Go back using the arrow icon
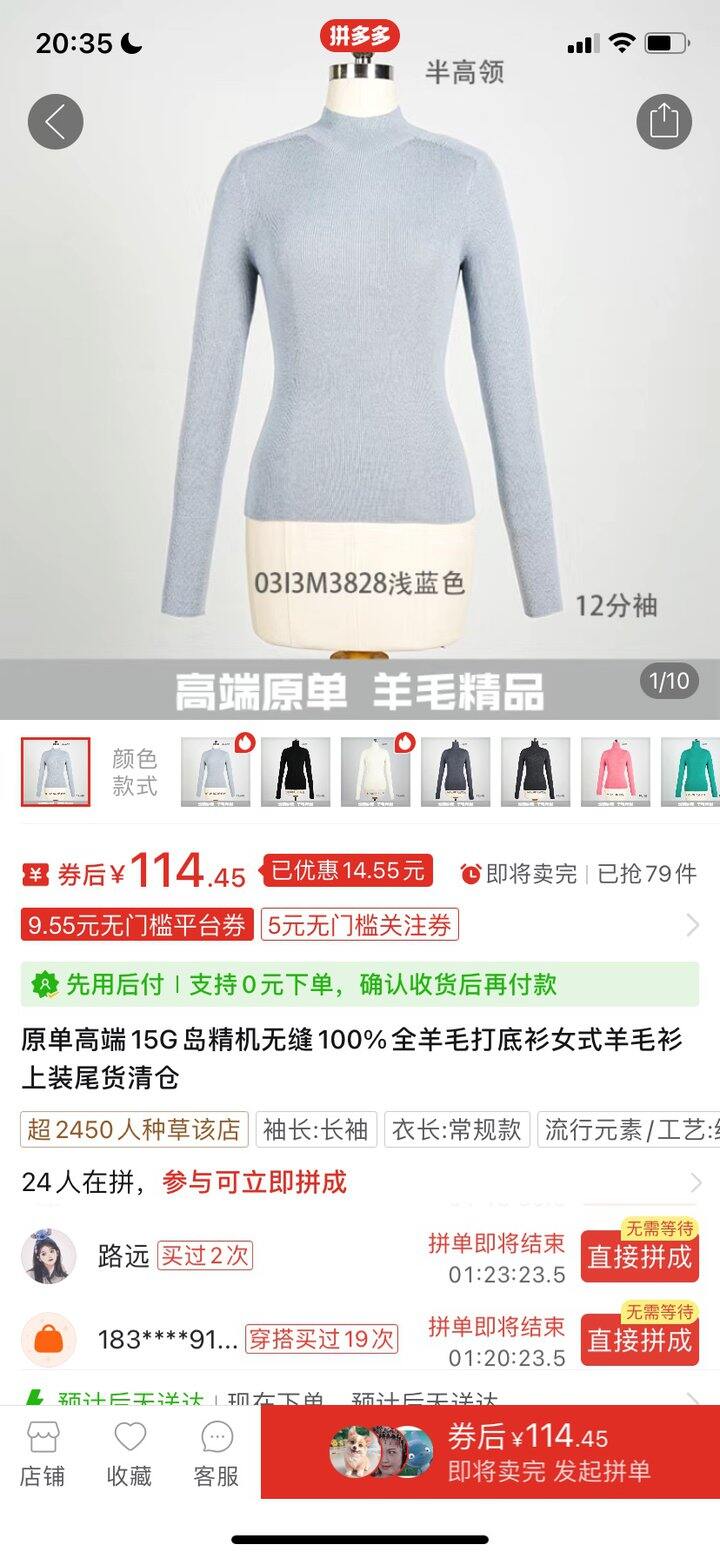The height and width of the screenshot is (1558, 720). 55,122
